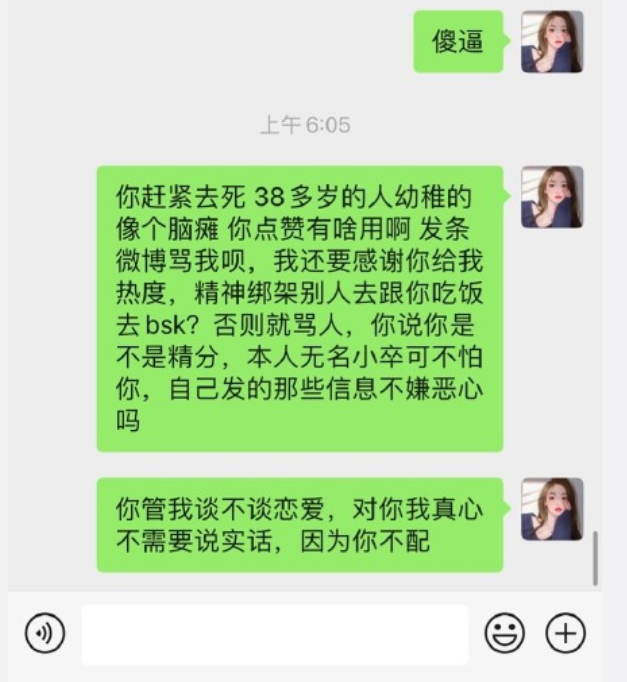Open the plus attachments menu
The width and height of the screenshot is (627, 682).
[565, 634]
